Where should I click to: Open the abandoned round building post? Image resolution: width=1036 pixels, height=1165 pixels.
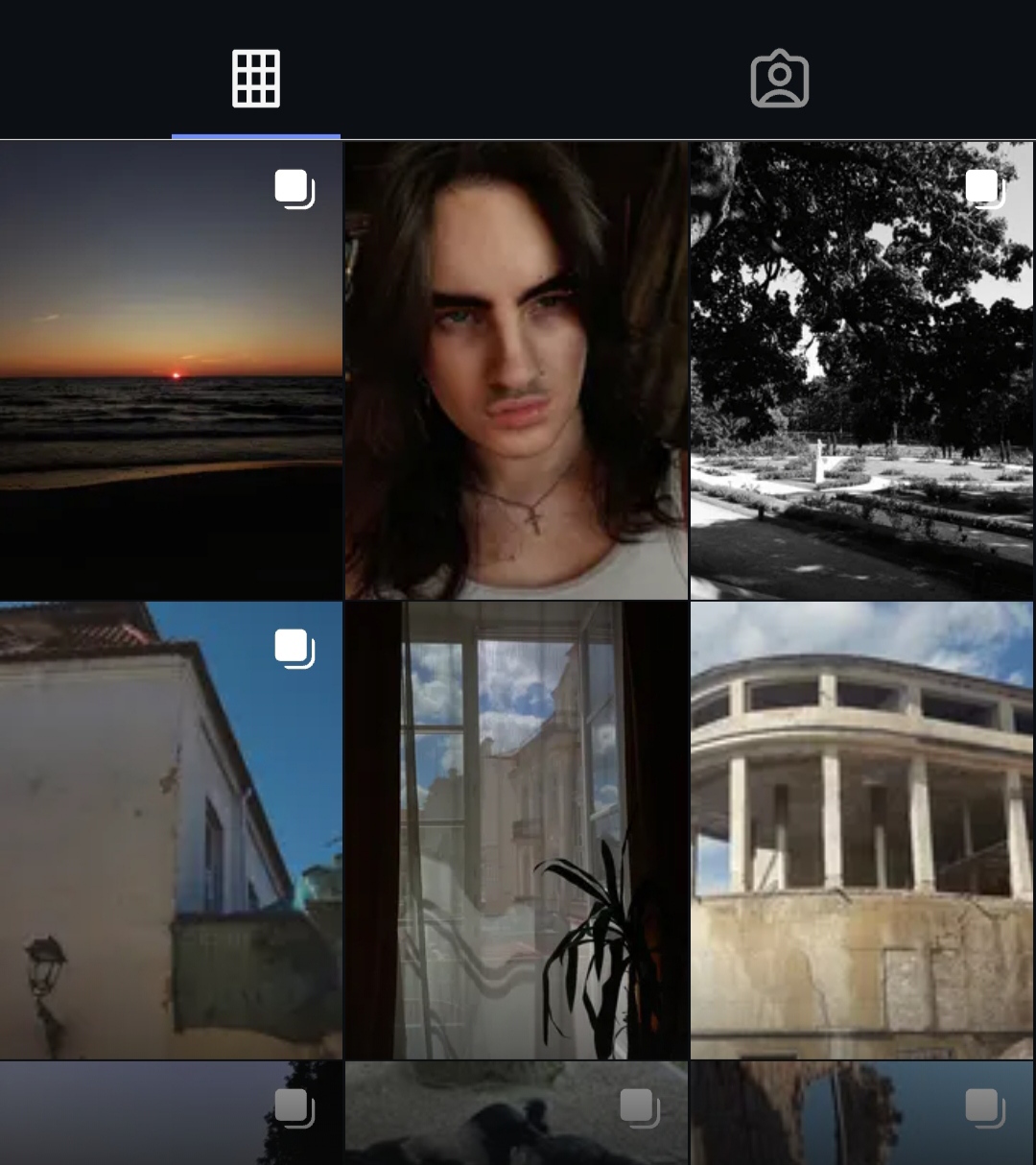(x=861, y=830)
